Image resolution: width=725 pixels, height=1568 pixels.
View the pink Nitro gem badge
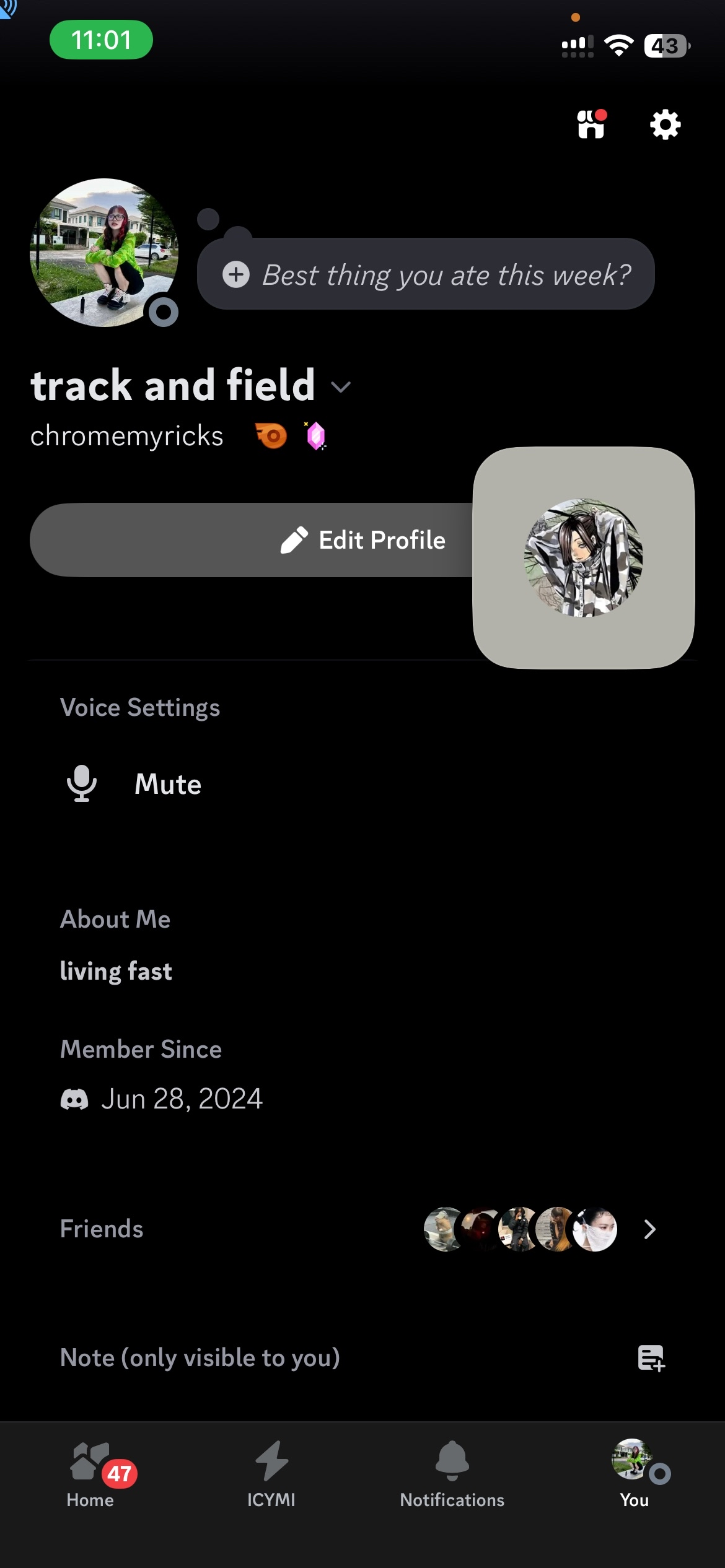click(x=316, y=436)
